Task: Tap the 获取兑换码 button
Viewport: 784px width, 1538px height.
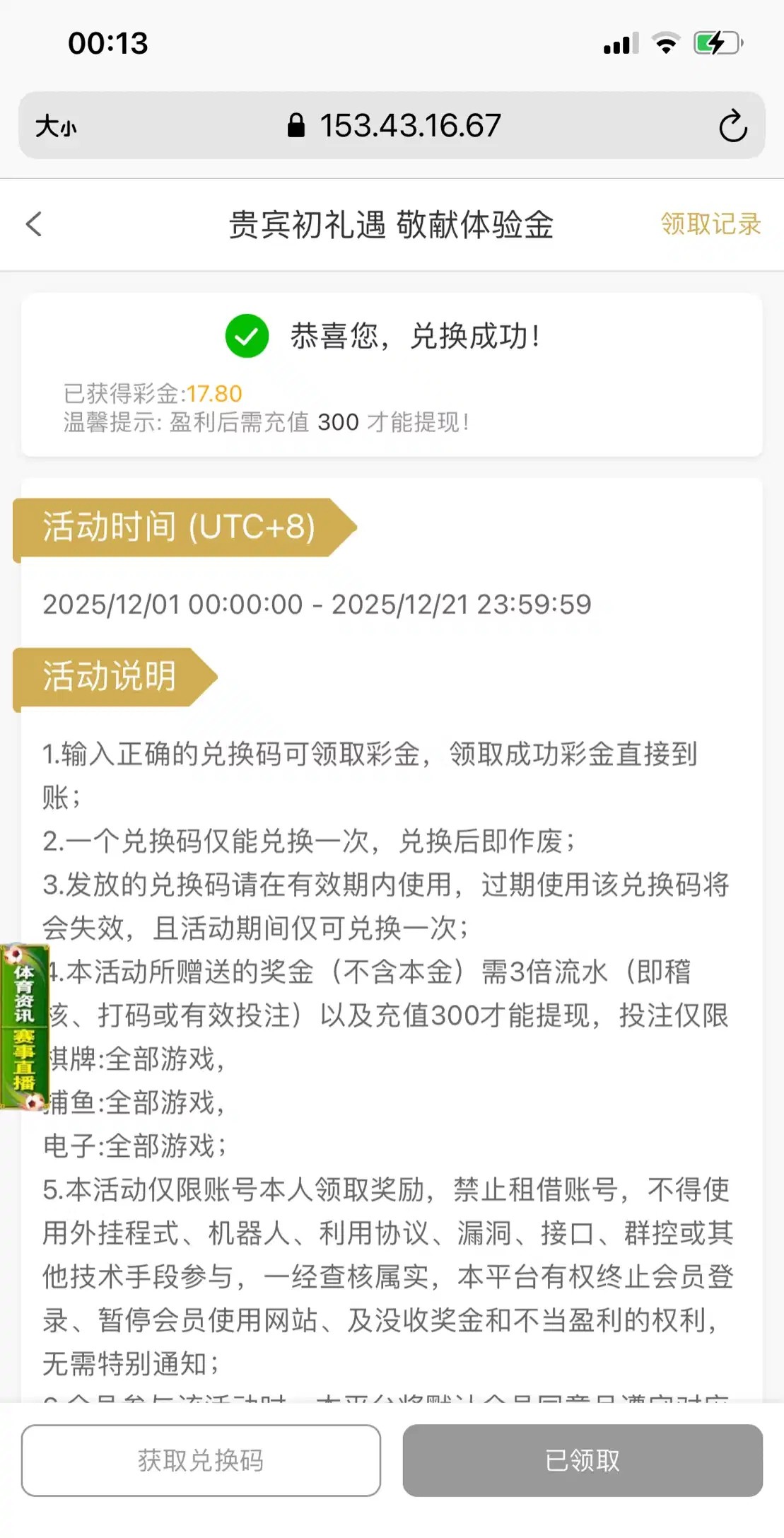Action: pos(201,1460)
